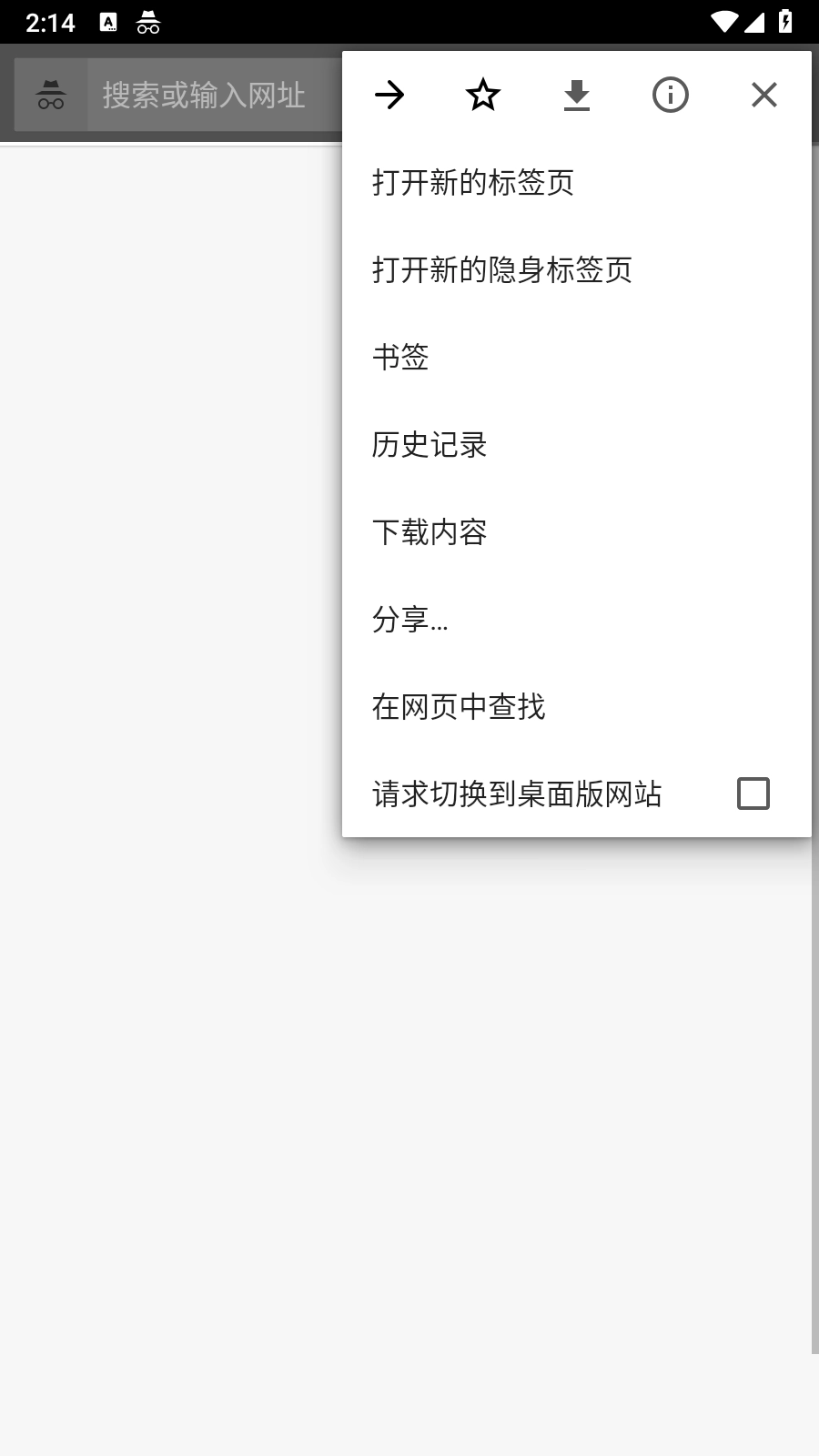Check the 请求切换到桌面版网站 checkbox
The height and width of the screenshot is (1456, 819).
(x=753, y=794)
